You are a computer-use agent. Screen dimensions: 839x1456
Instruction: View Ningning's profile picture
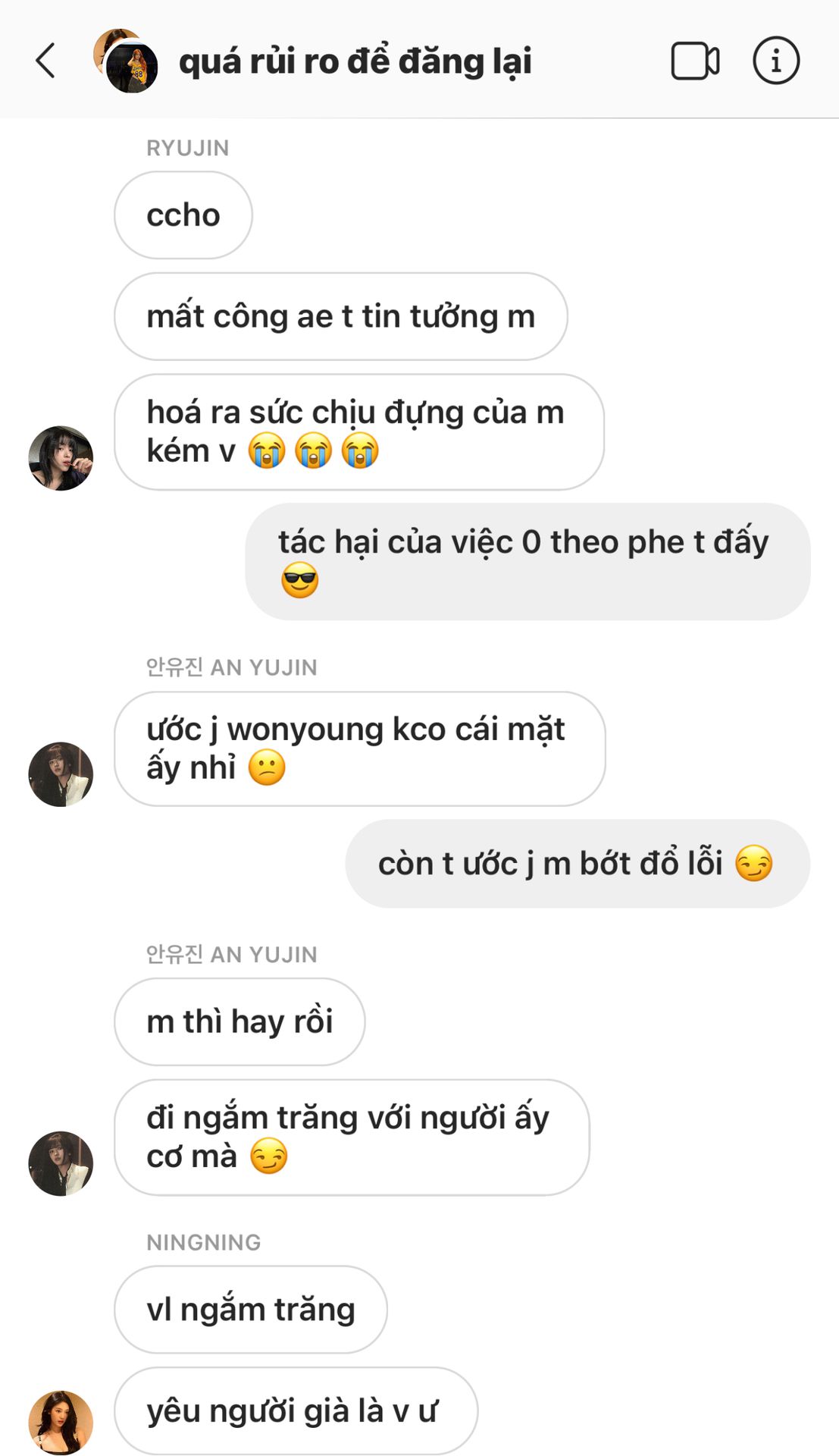point(61,1422)
